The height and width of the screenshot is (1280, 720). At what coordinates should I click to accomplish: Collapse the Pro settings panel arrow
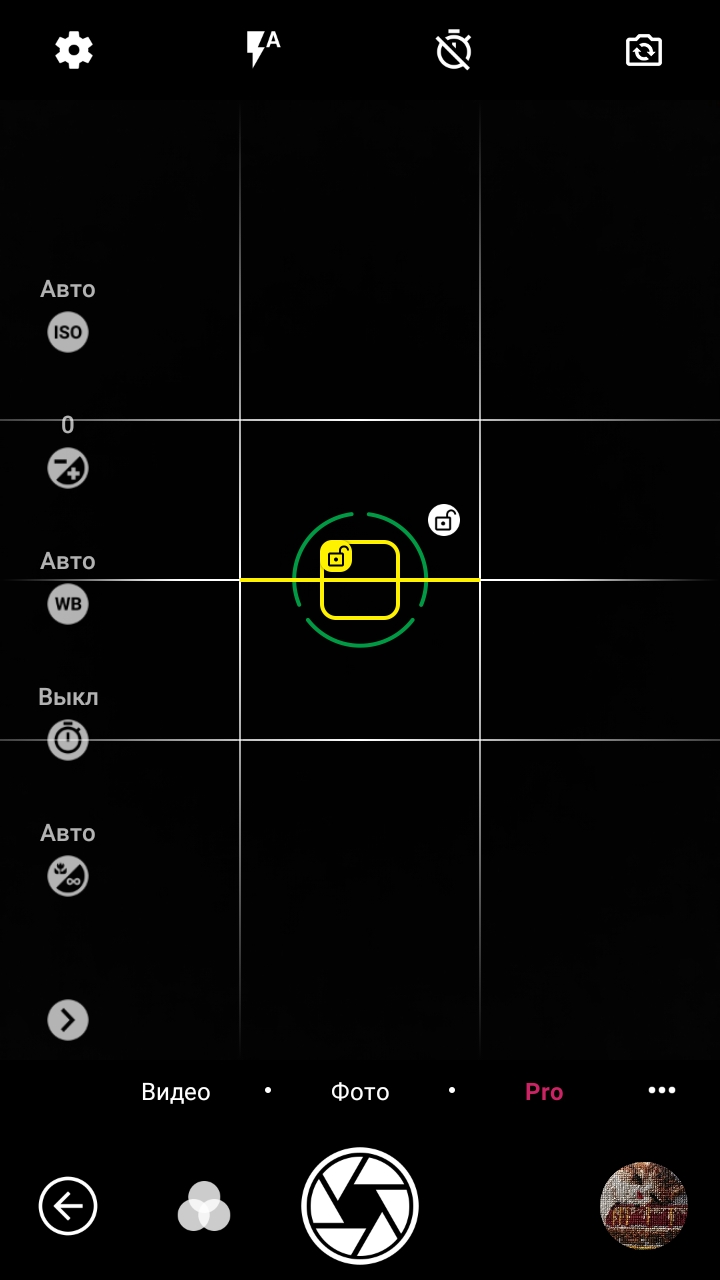68,1020
